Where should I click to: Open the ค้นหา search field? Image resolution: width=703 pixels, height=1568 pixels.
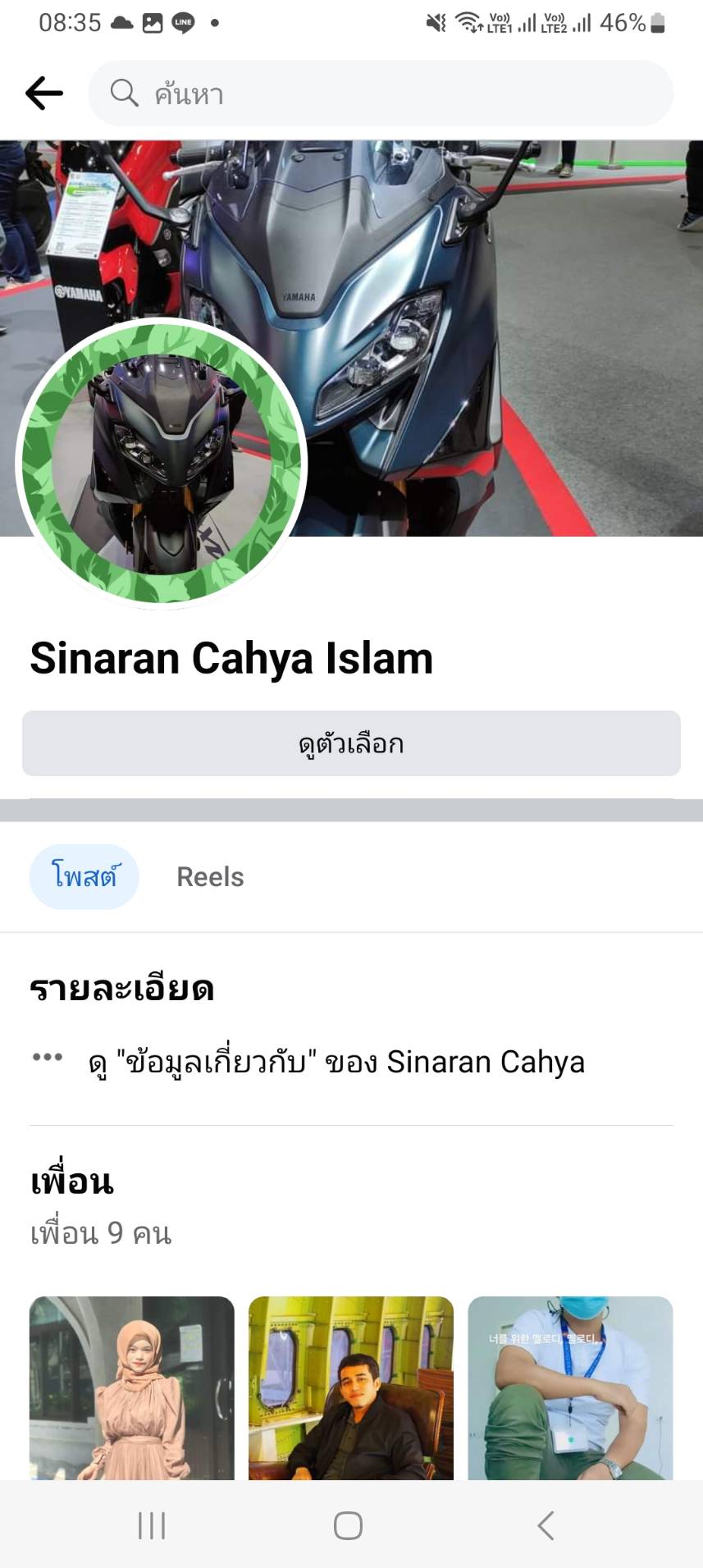tap(381, 94)
